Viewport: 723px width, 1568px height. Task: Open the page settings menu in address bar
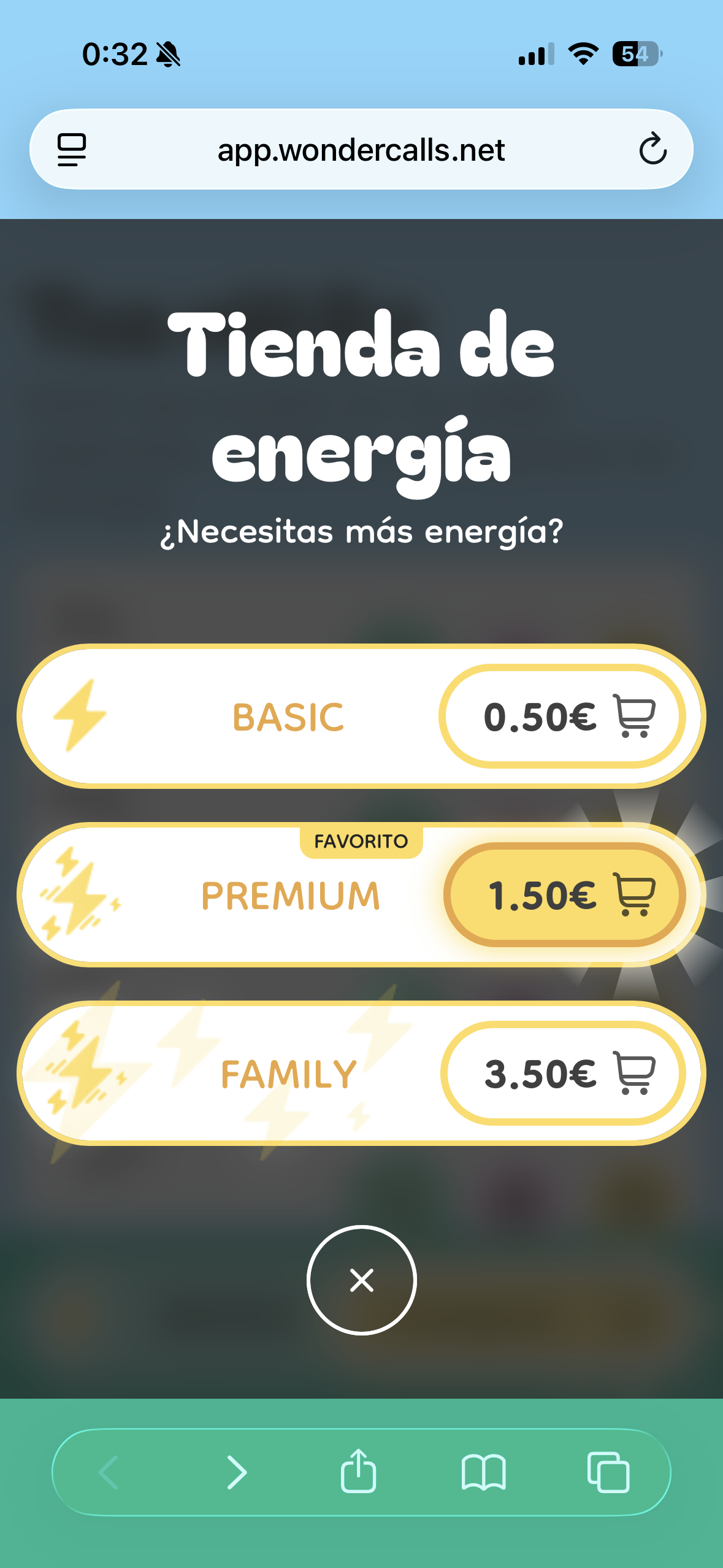click(x=72, y=150)
